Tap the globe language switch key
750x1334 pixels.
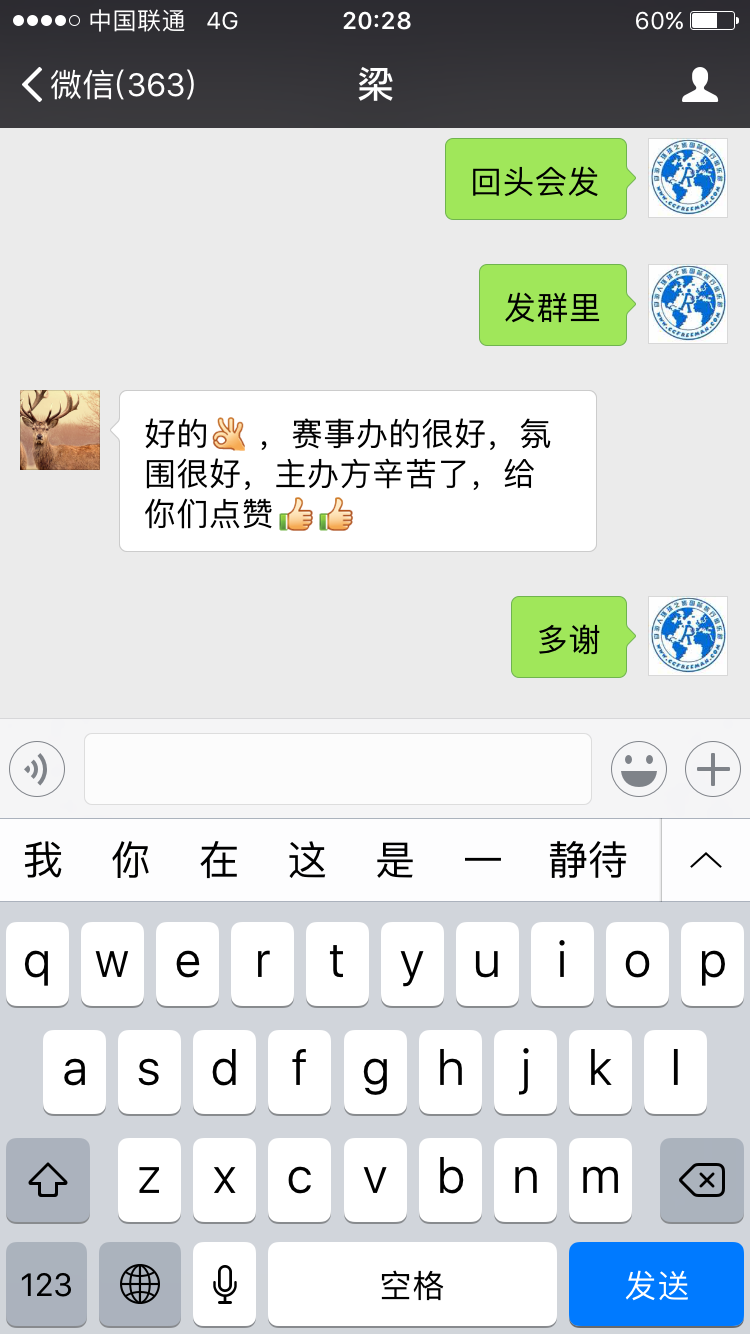[140, 1285]
